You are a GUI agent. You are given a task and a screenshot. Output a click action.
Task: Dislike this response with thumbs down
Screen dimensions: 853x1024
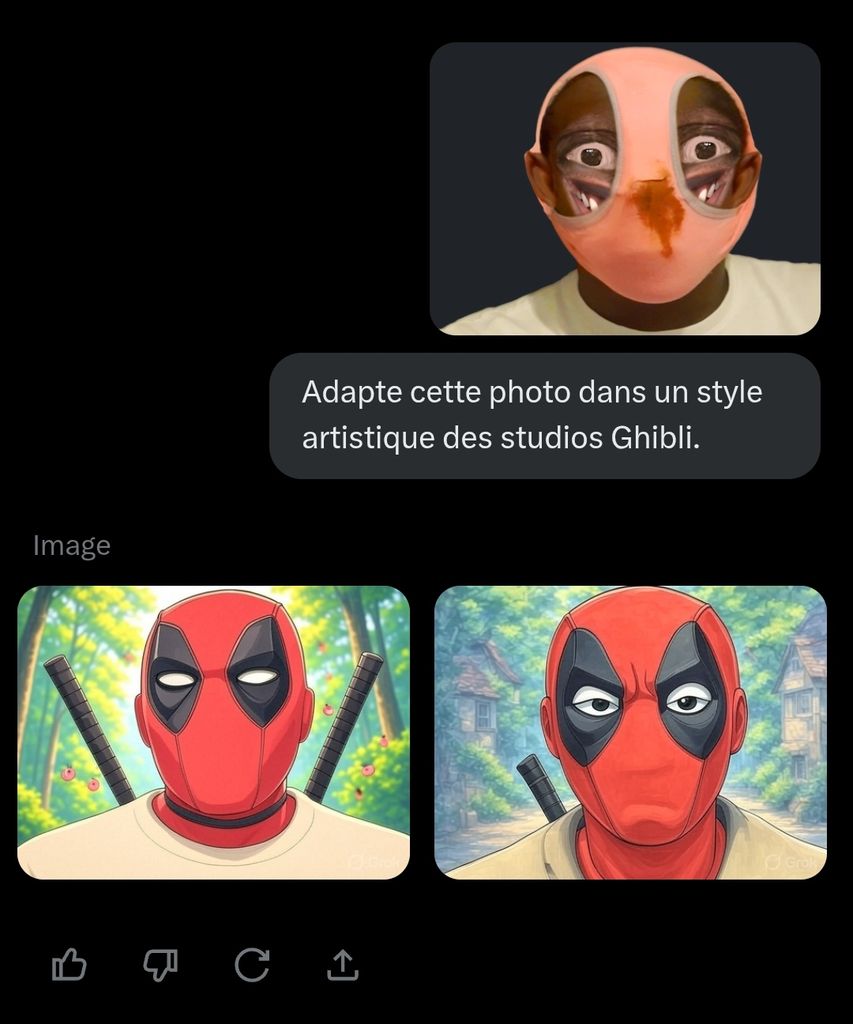pyautogui.click(x=160, y=965)
